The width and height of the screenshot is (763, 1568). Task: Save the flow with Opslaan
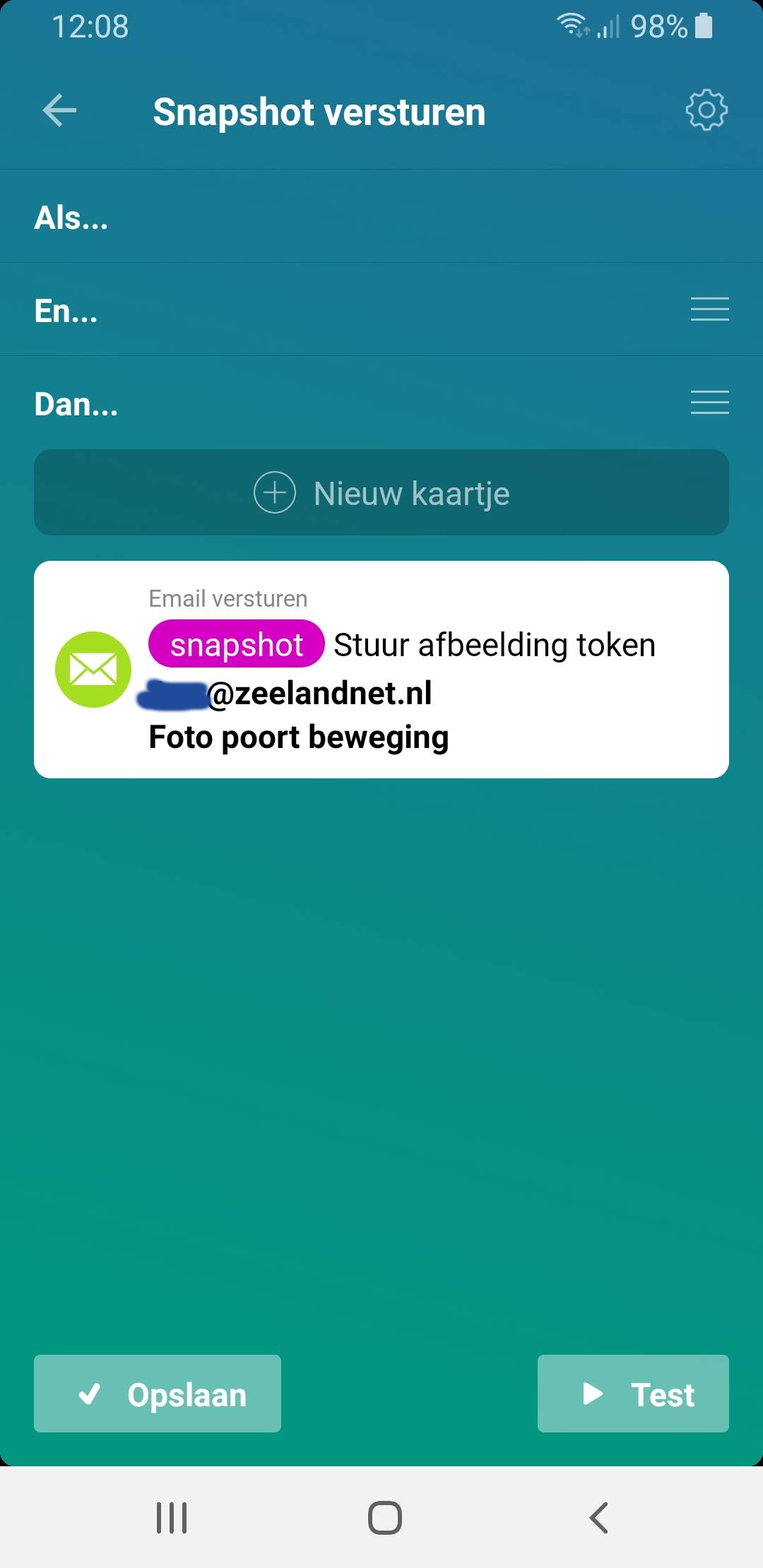click(x=158, y=1394)
